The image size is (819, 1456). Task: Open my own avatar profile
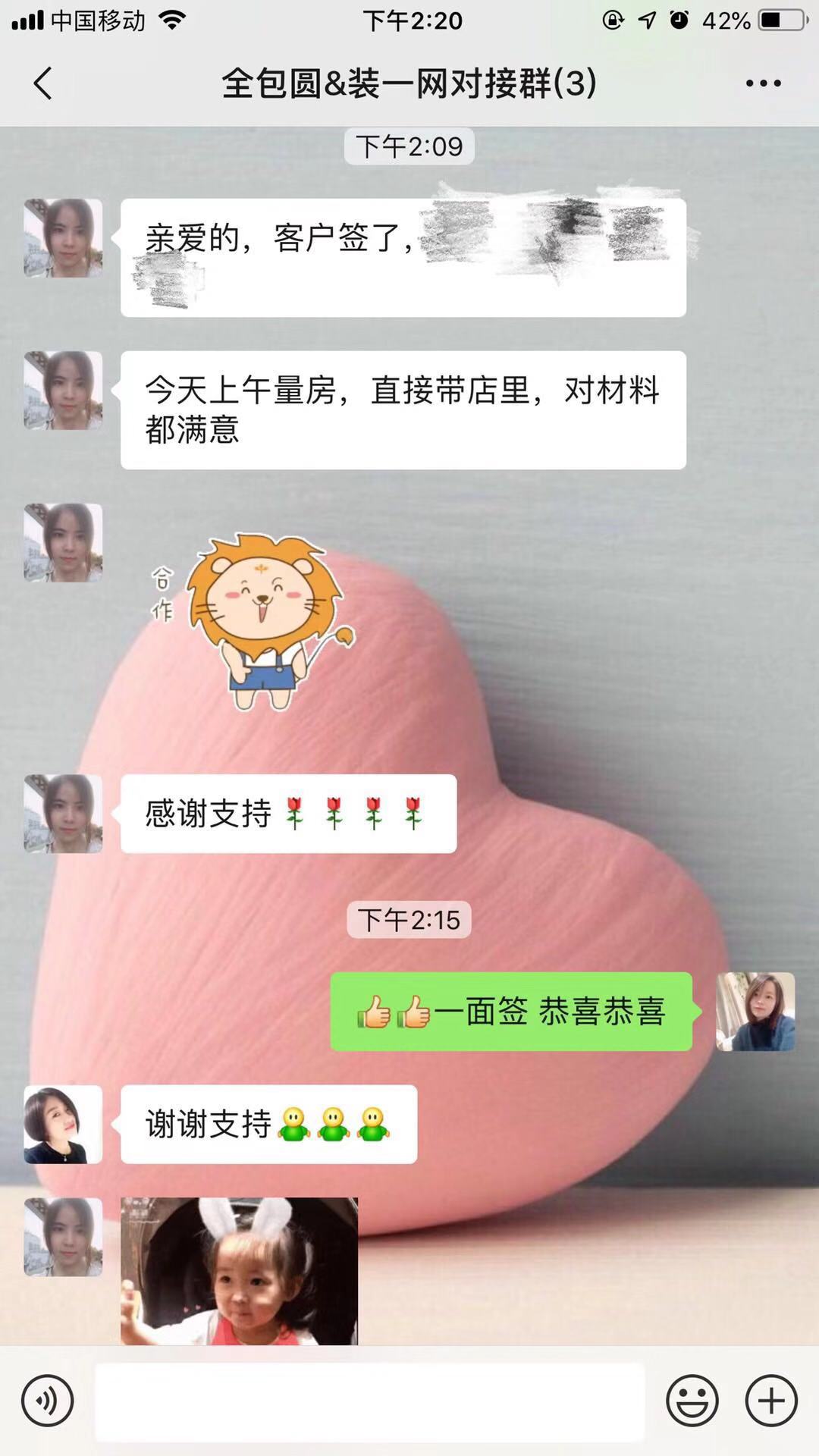(755, 1012)
